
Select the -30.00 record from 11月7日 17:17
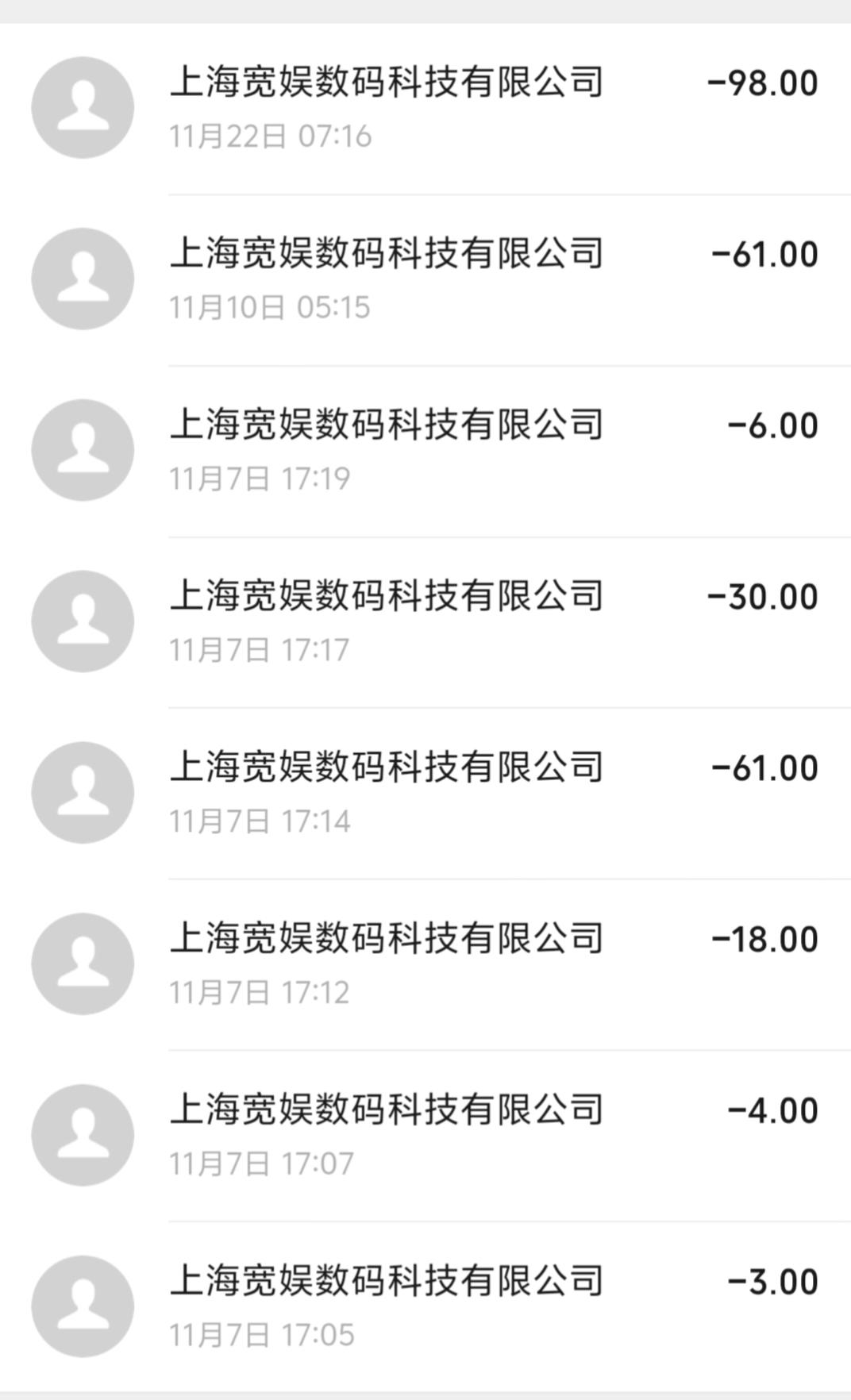coord(425,622)
